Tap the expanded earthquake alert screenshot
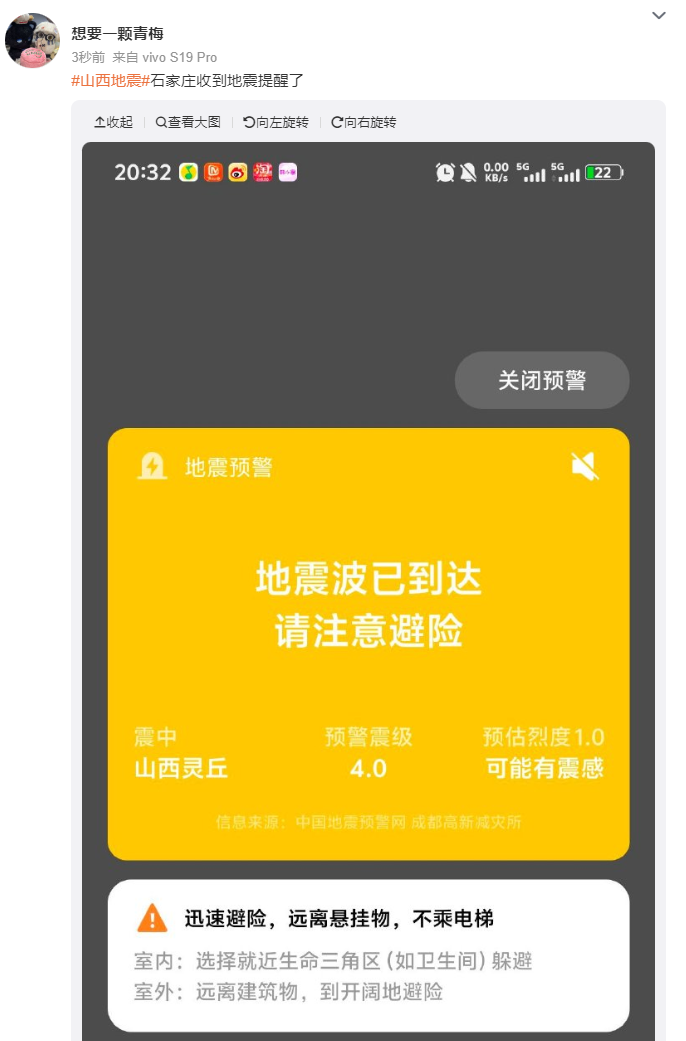This screenshot has width=686, height=1041. (368, 600)
